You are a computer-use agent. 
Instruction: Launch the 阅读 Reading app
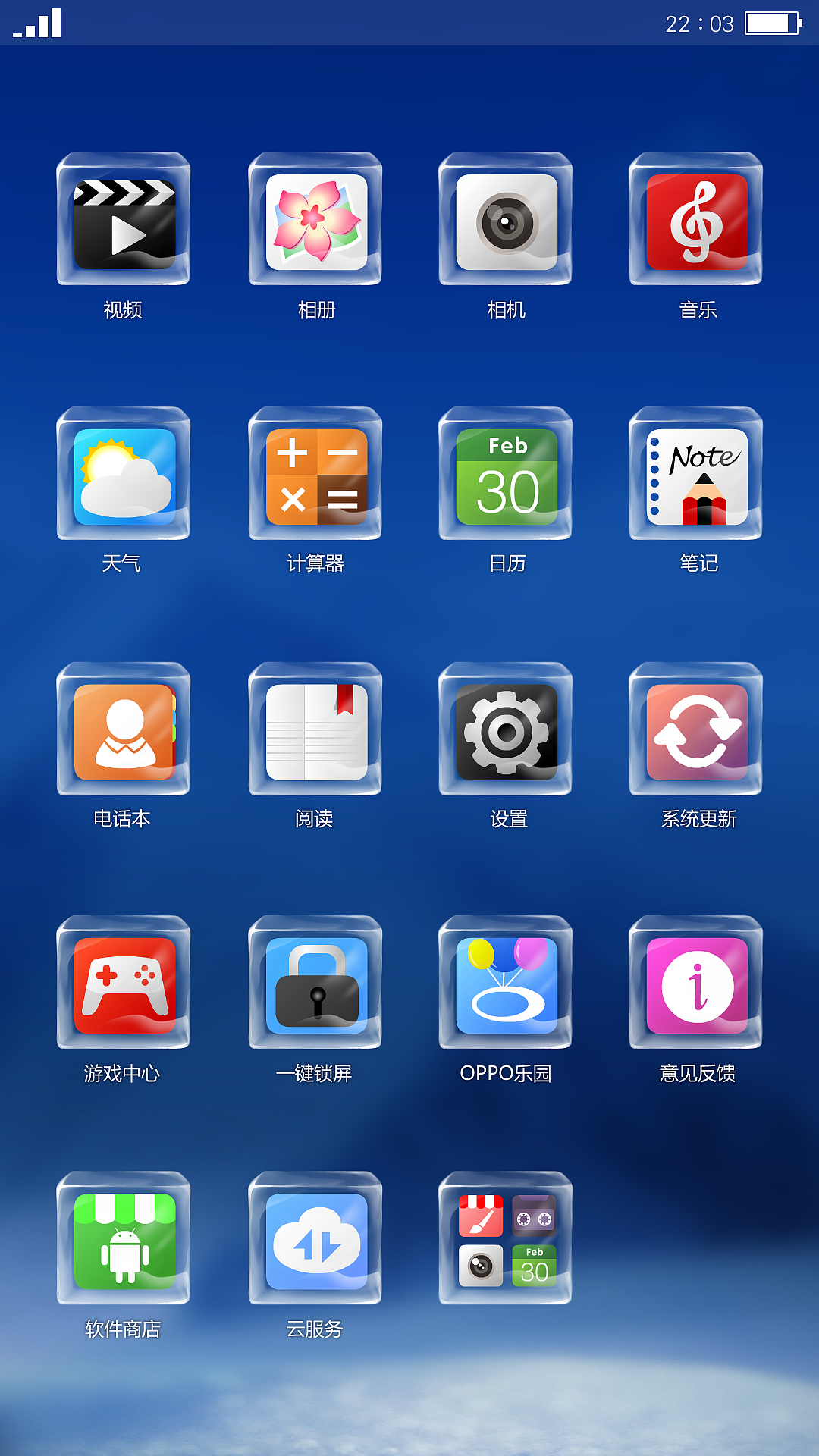tap(314, 730)
